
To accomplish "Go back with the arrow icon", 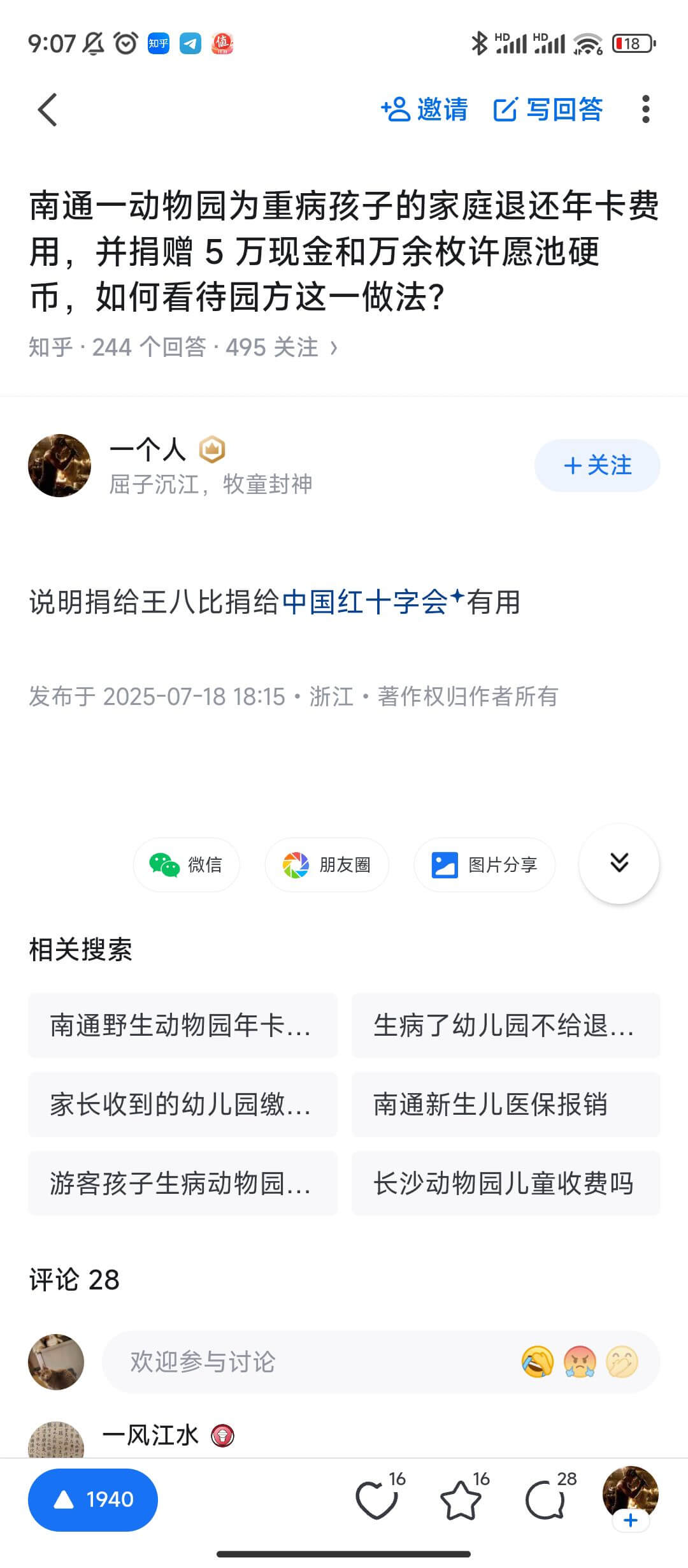I will click(47, 109).
